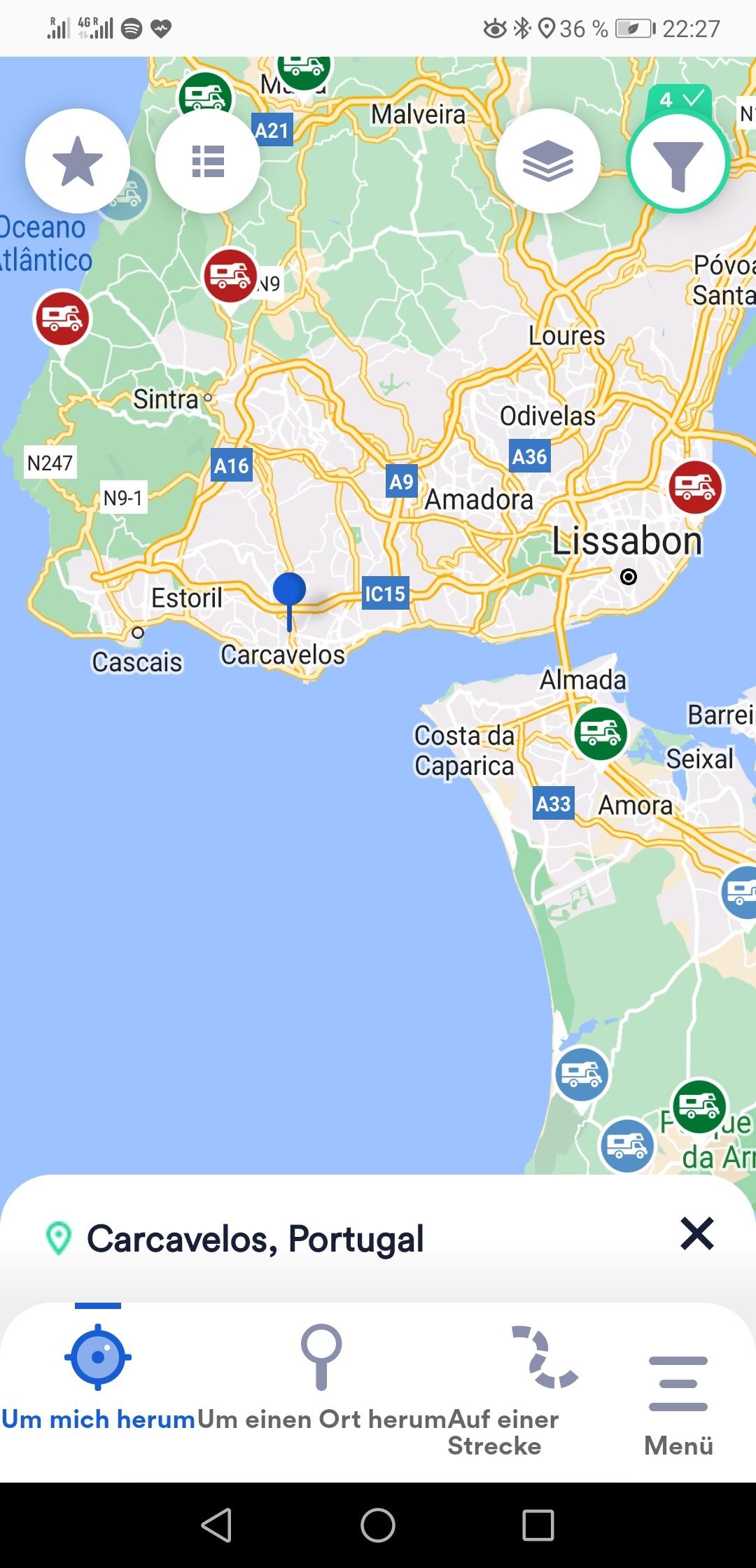
Task: Switch to the list view
Action: click(x=208, y=161)
